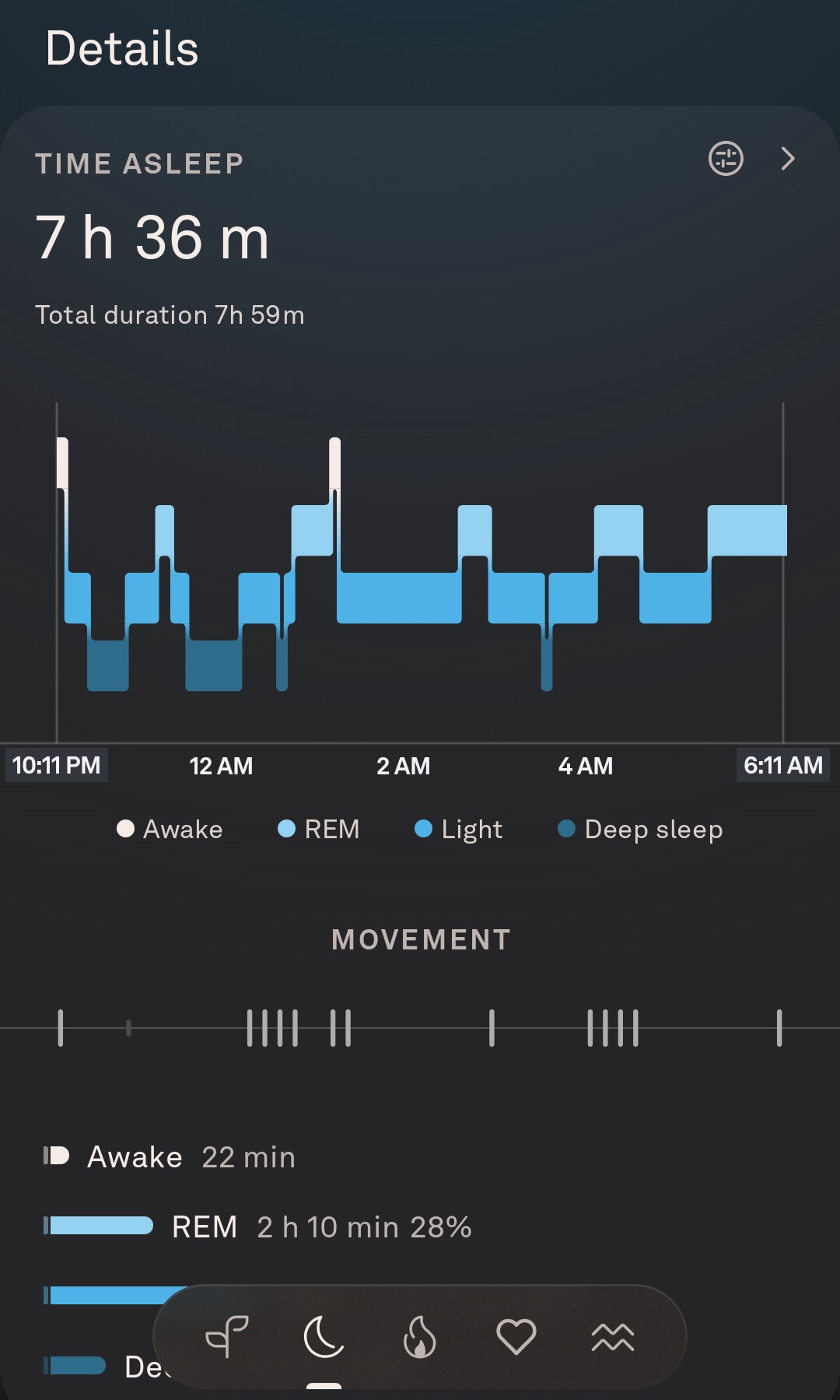Select the moon sleep tab
840x1400 pixels.
pyautogui.click(x=324, y=1337)
